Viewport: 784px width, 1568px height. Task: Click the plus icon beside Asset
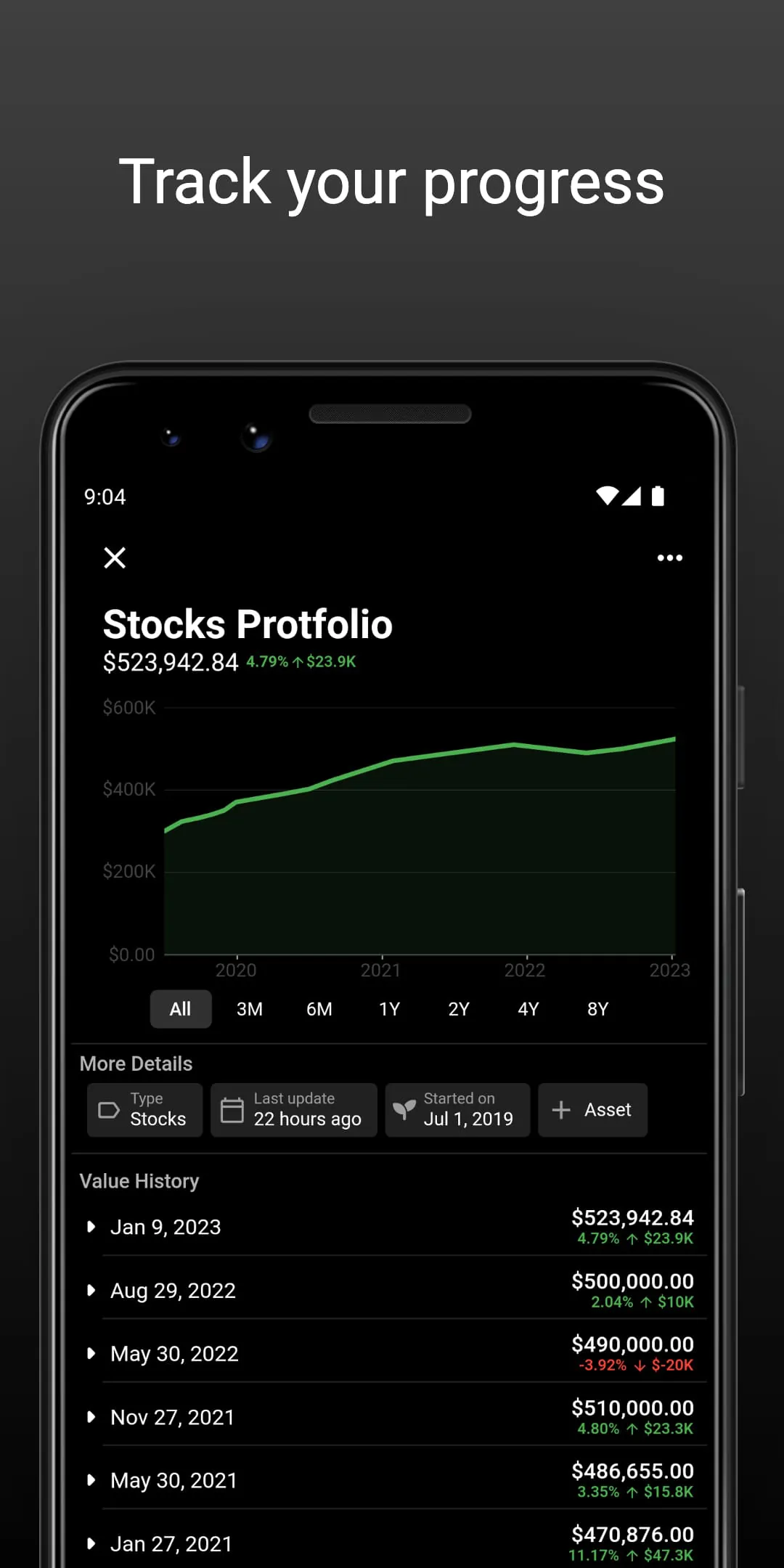click(560, 1109)
